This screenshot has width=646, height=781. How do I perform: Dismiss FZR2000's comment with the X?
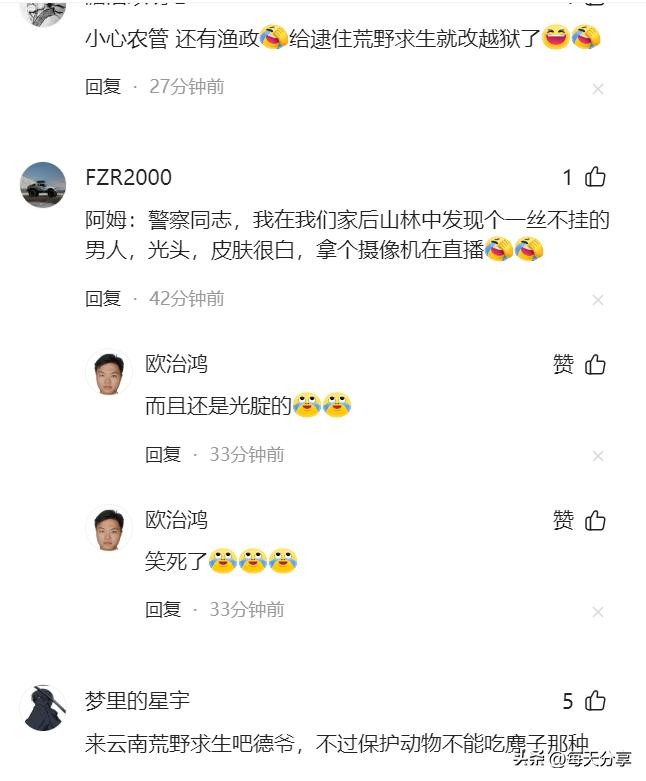(x=598, y=300)
